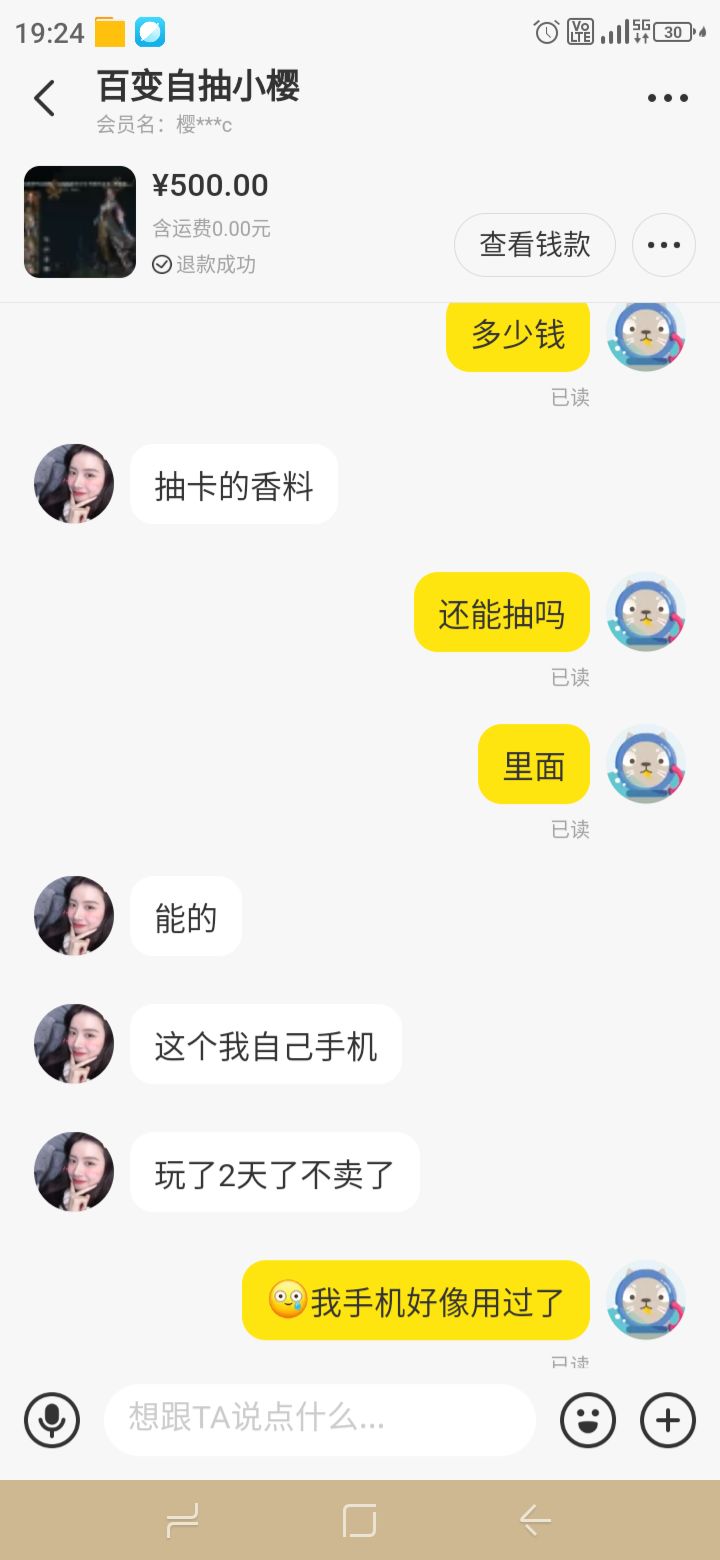Open the ¥500.00 item thumbnail
720x1560 pixels.
[x=80, y=222]
